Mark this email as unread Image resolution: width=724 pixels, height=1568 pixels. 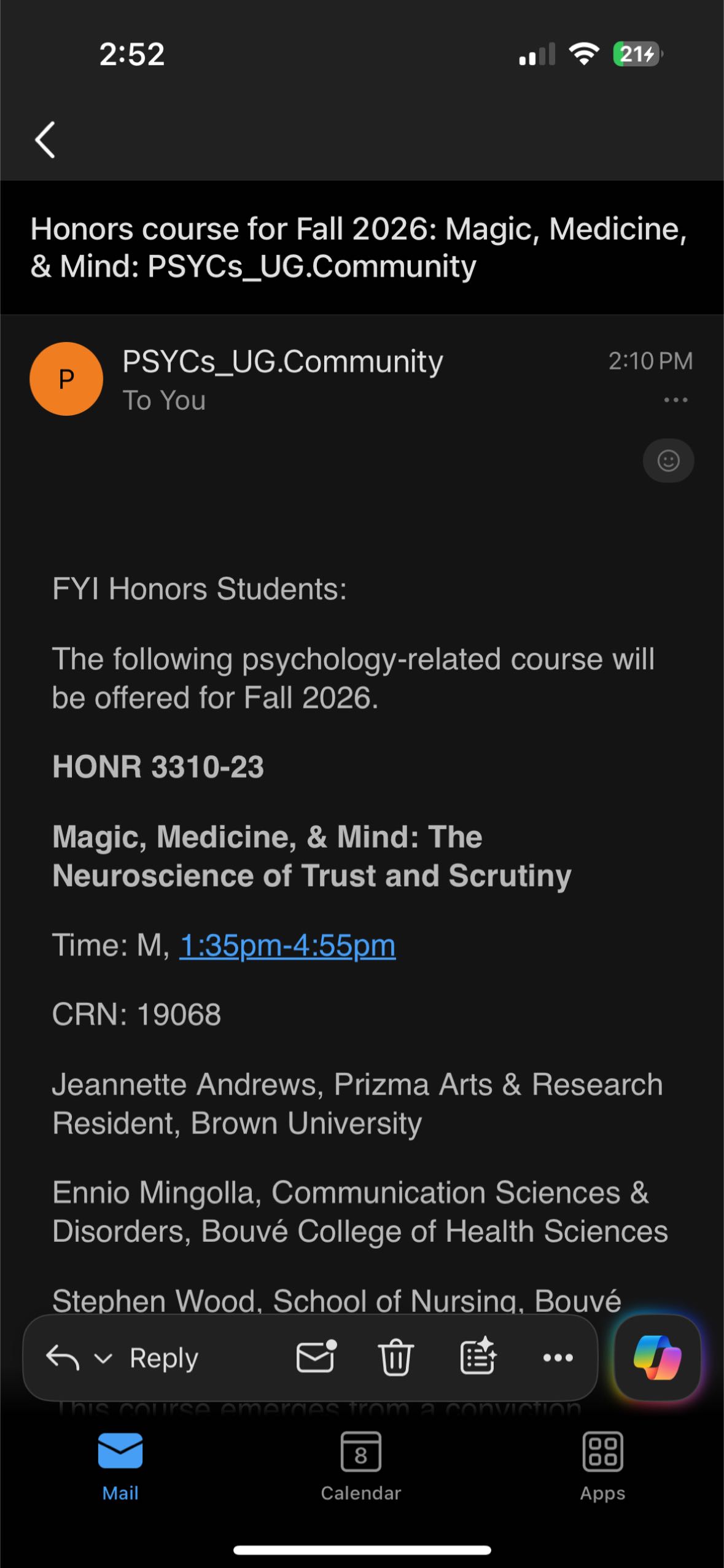(316, 1357)
